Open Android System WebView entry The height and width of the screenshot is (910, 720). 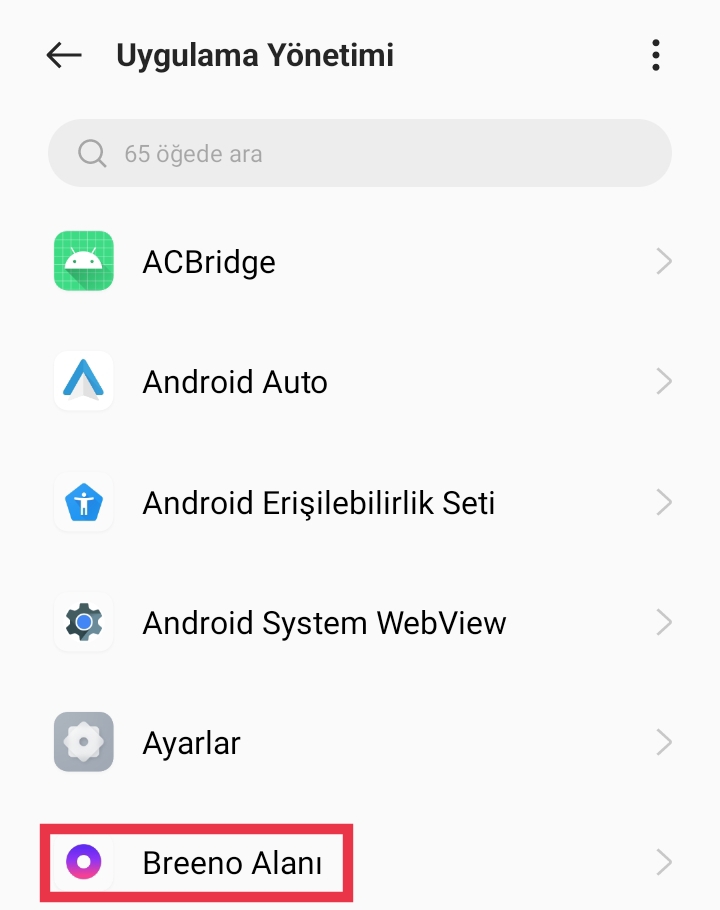pyautogui.click(x=360, y=623)
